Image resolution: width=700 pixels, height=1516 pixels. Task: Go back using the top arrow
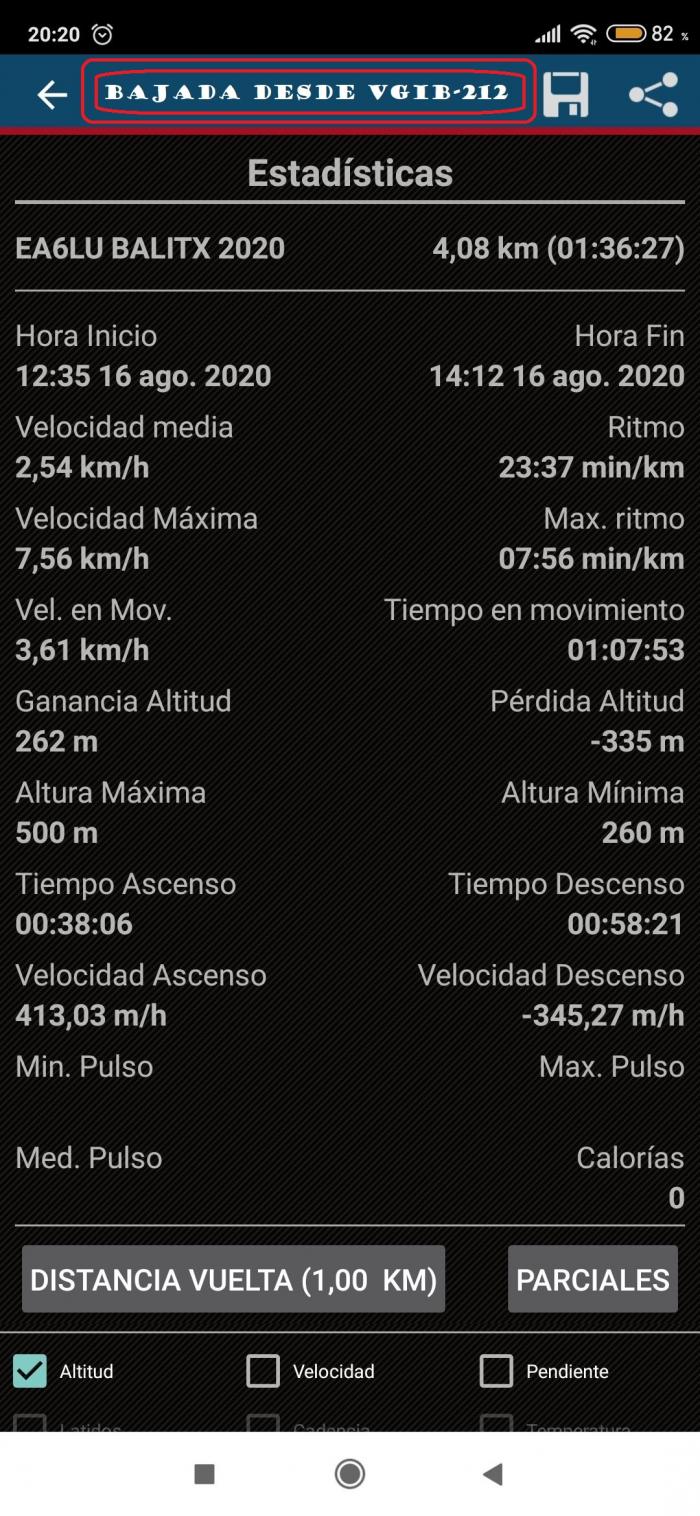pyautogui.click(x=52, y=95)
